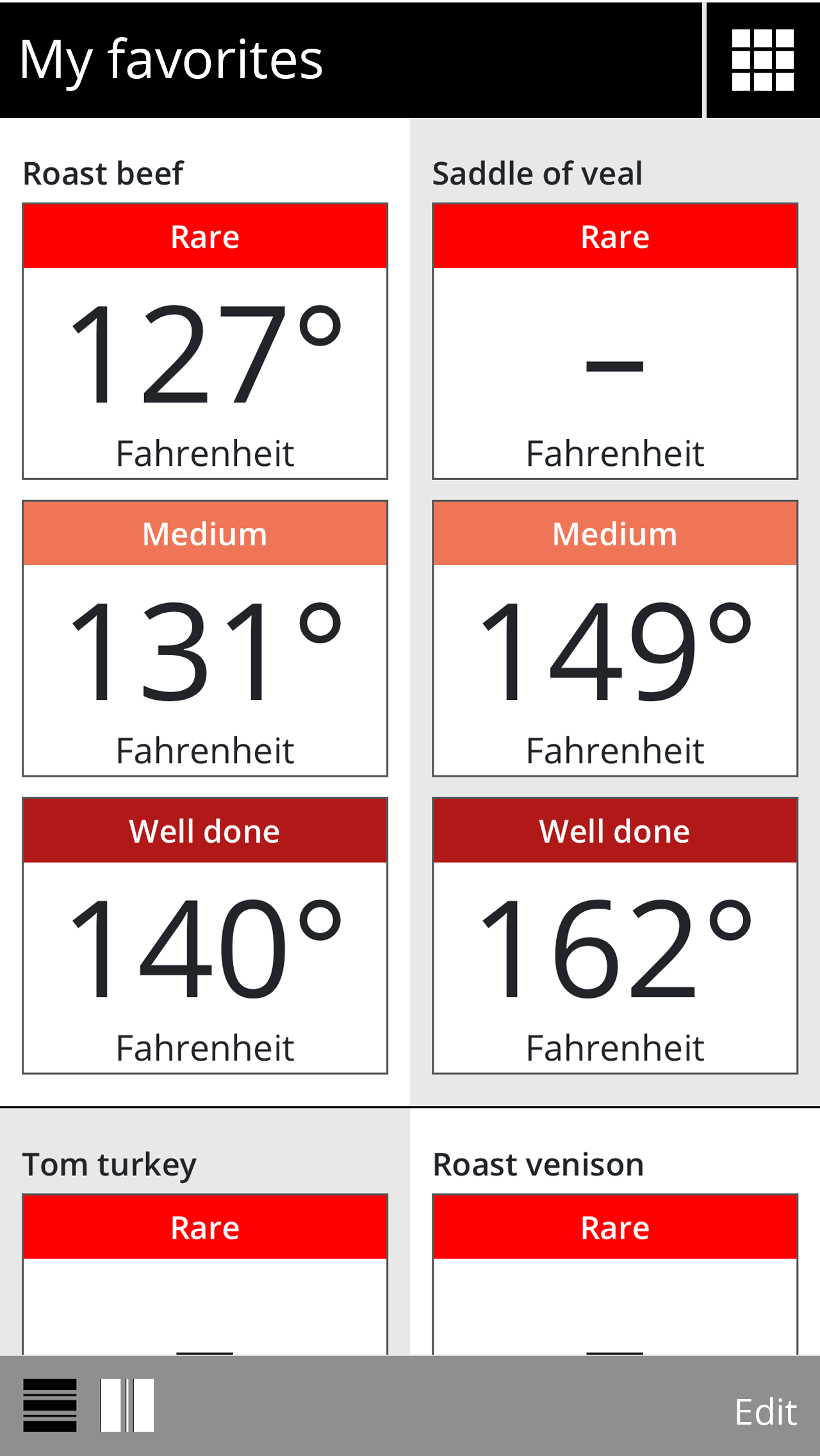
Task: Tap the Rare banner on Roast beef
Action: [205, 236]
